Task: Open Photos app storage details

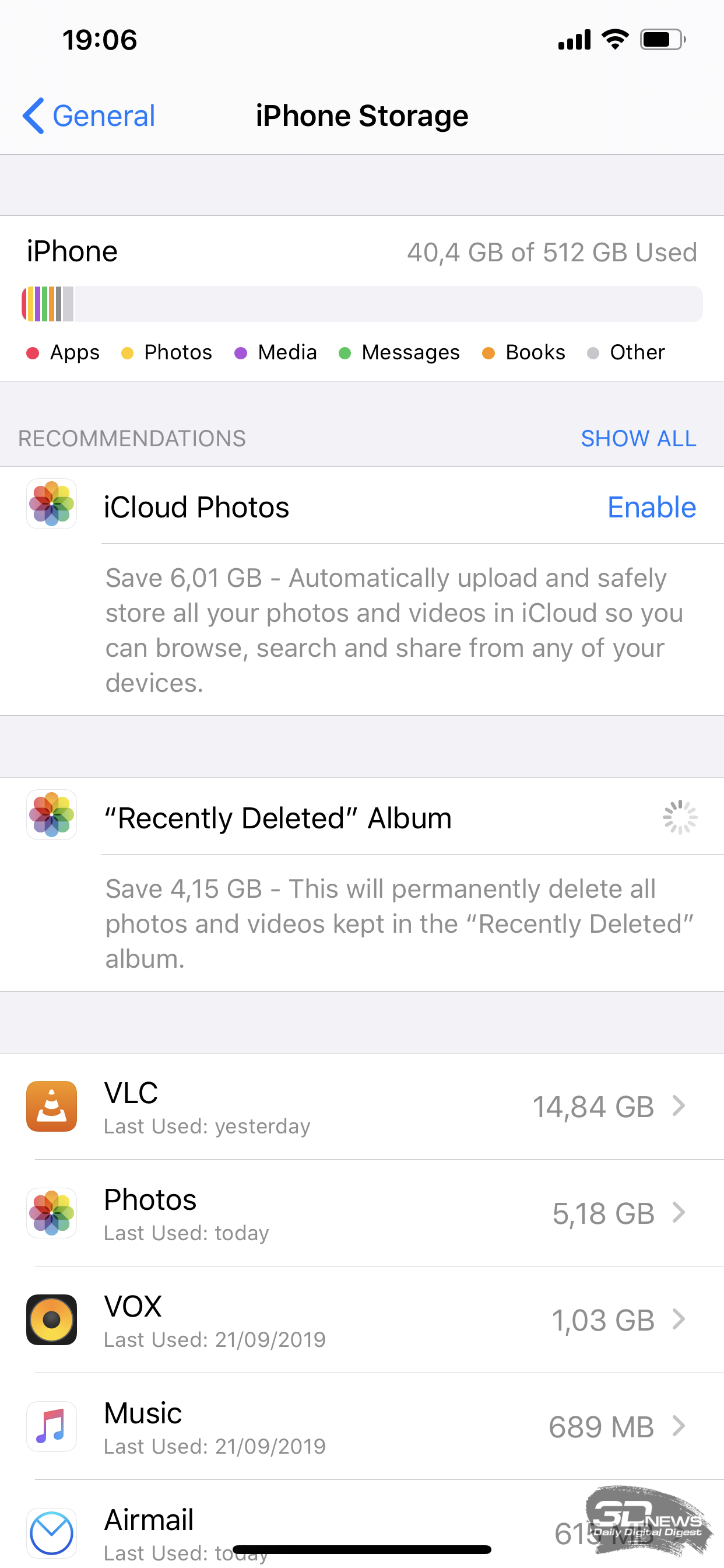Action: [362, 1213]
